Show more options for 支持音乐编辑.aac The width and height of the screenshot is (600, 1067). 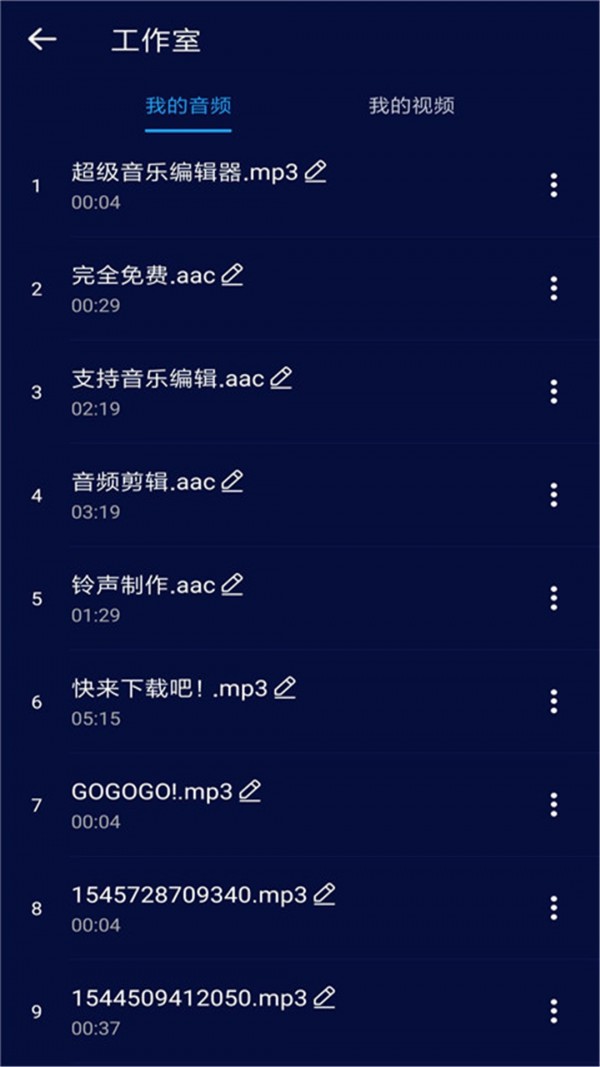[553, 391]
